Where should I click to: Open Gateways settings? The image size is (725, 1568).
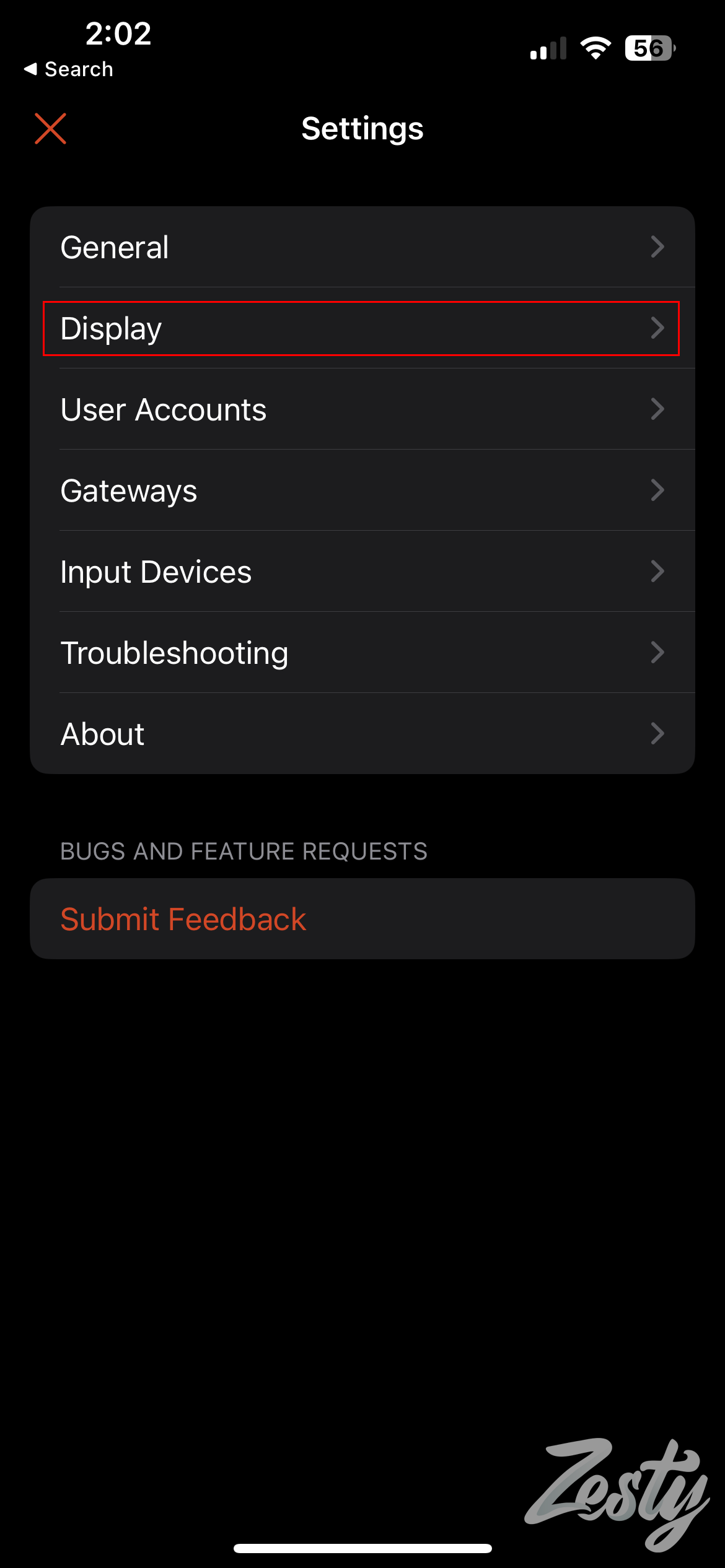click(362, 490)
